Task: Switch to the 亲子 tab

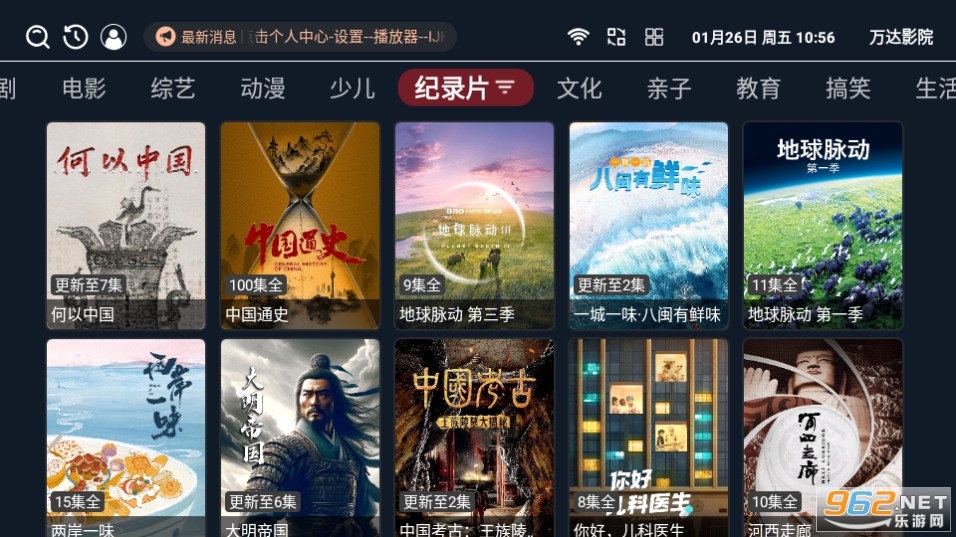Action: 669,88
